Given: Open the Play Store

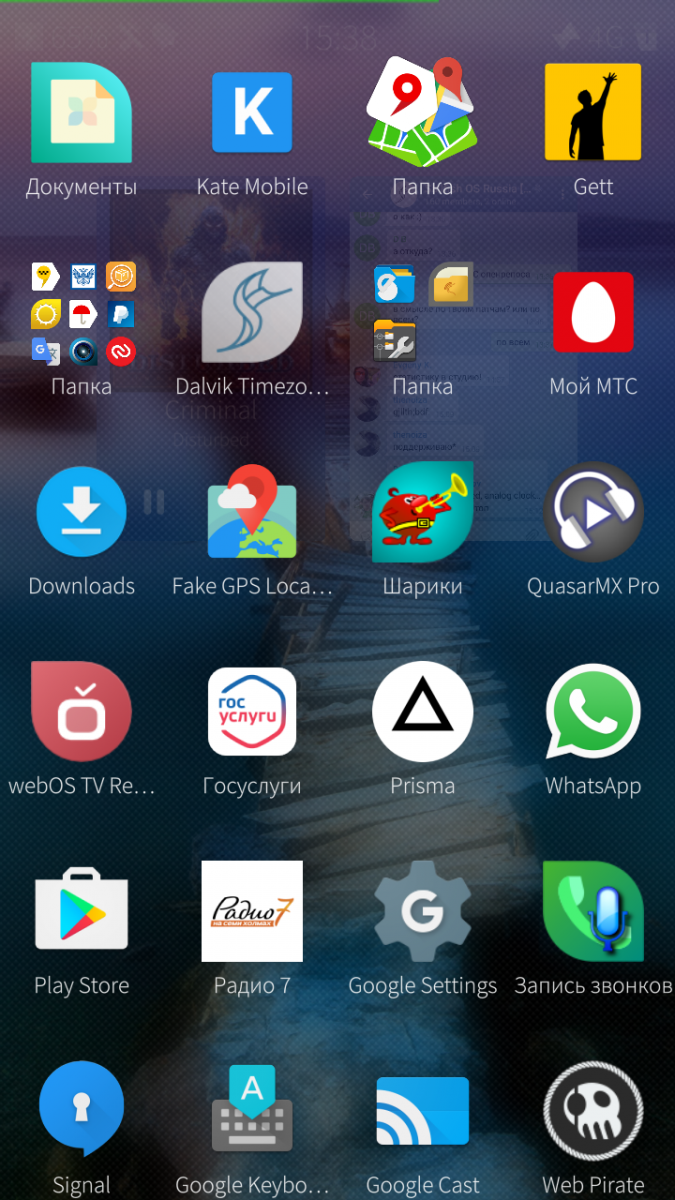Looking at the screenshot, I should pyautogui.click(x=81, y=912).
